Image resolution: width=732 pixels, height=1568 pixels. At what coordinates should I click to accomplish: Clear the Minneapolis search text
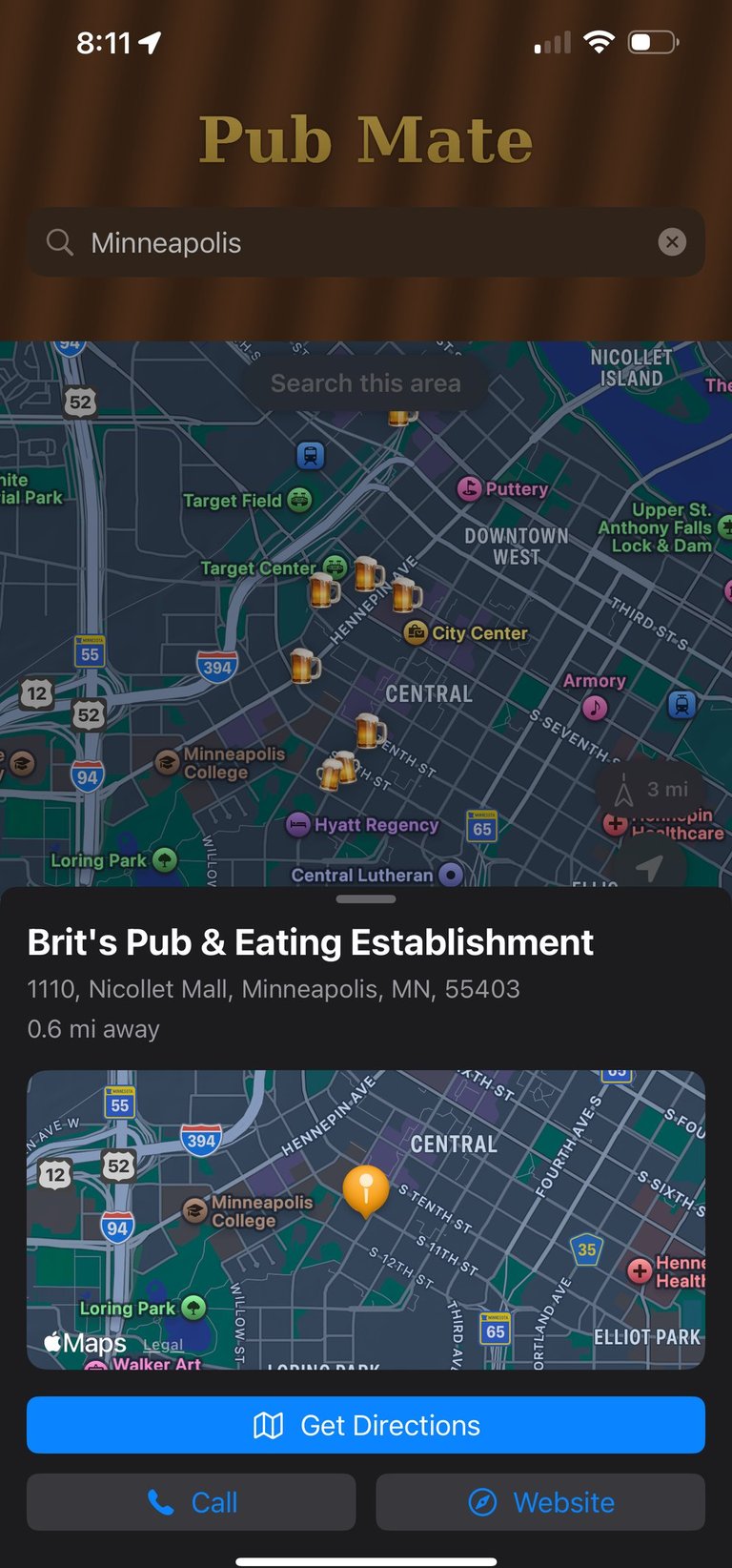pos(672,242)
